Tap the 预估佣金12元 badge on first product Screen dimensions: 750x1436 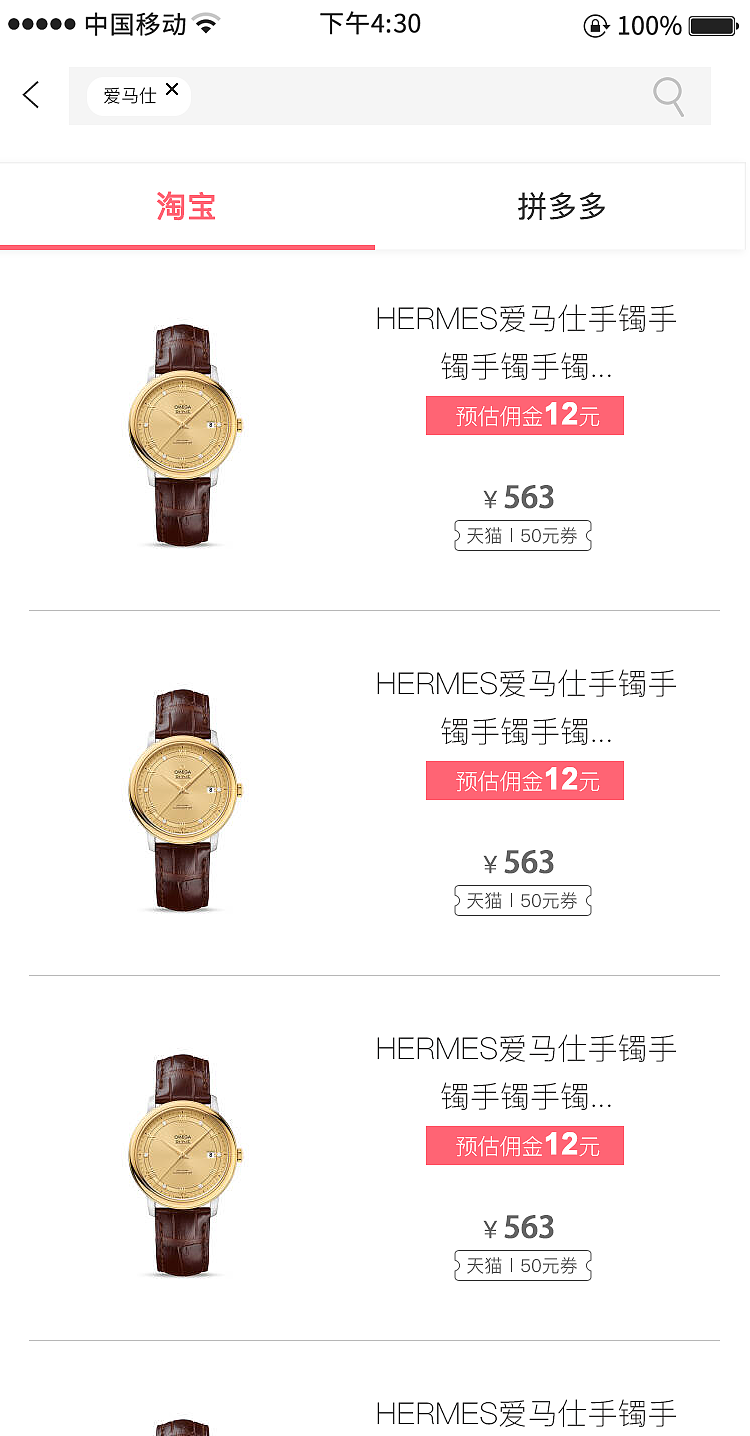click(525, 415)
